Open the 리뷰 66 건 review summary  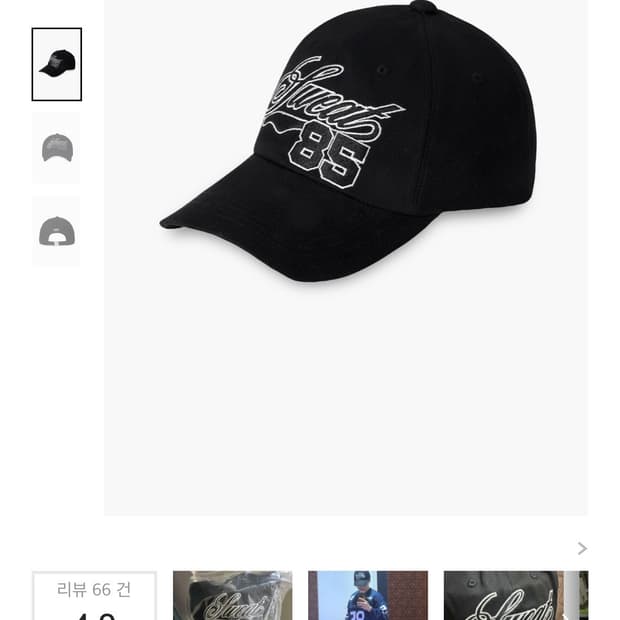pos(94,596)
